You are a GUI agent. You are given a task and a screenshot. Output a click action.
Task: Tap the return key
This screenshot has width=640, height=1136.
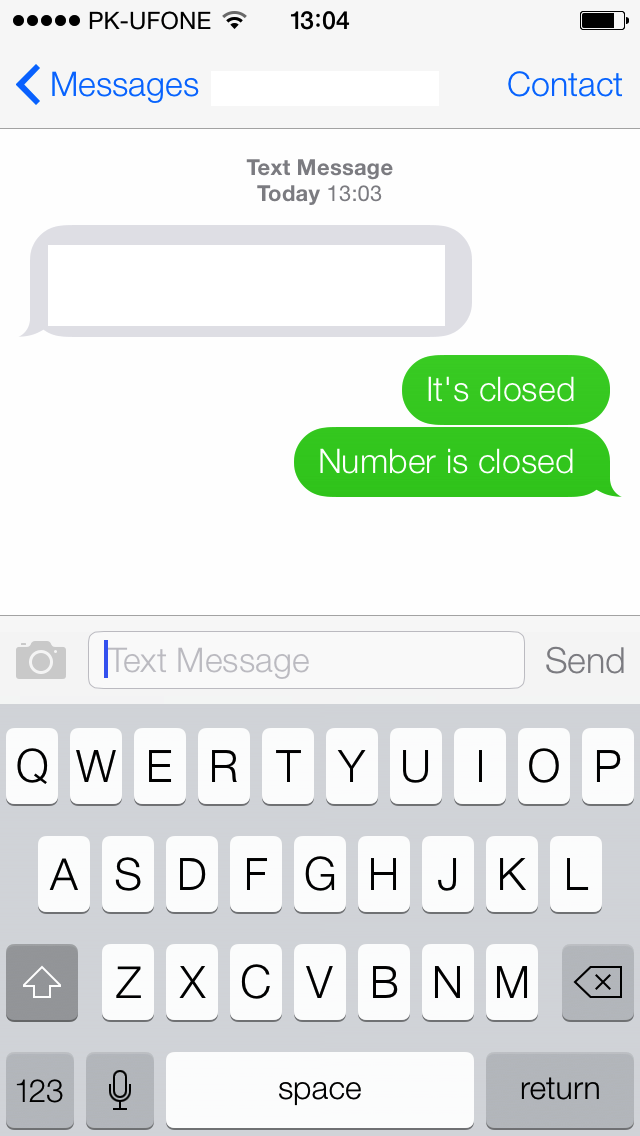560,1089
